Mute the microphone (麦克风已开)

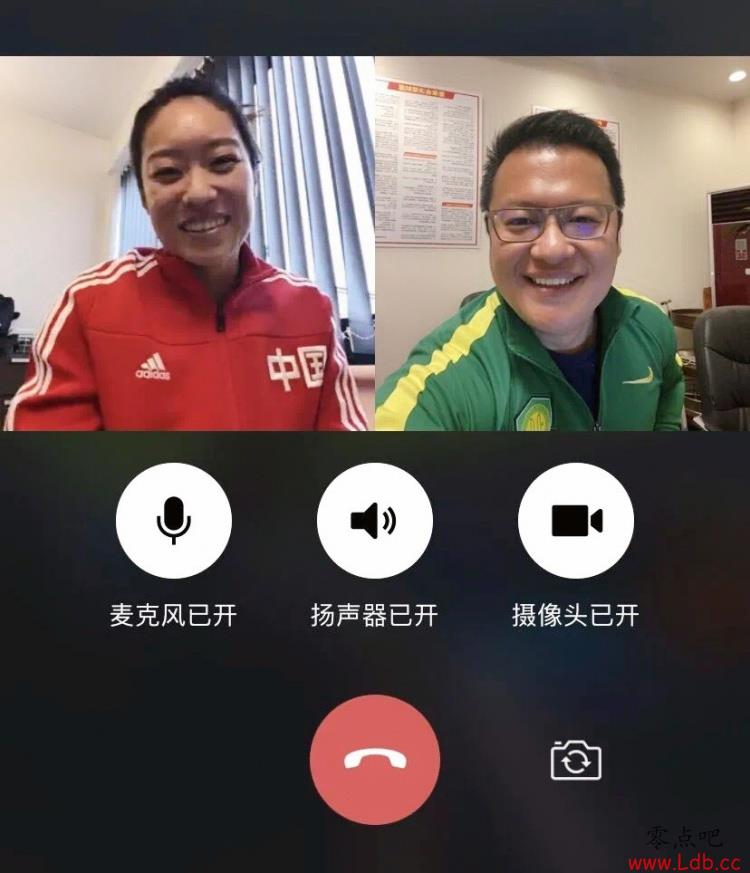(x=174, y=520)
